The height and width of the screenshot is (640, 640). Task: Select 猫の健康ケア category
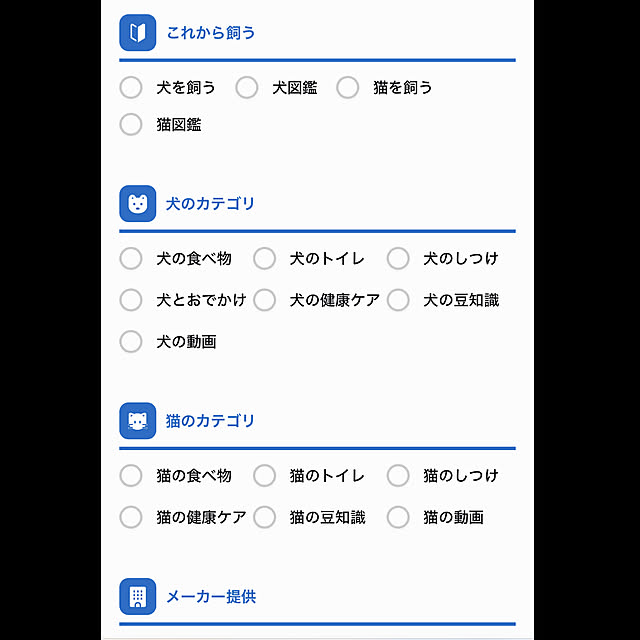pyautogui.click(x=131, y=517)
